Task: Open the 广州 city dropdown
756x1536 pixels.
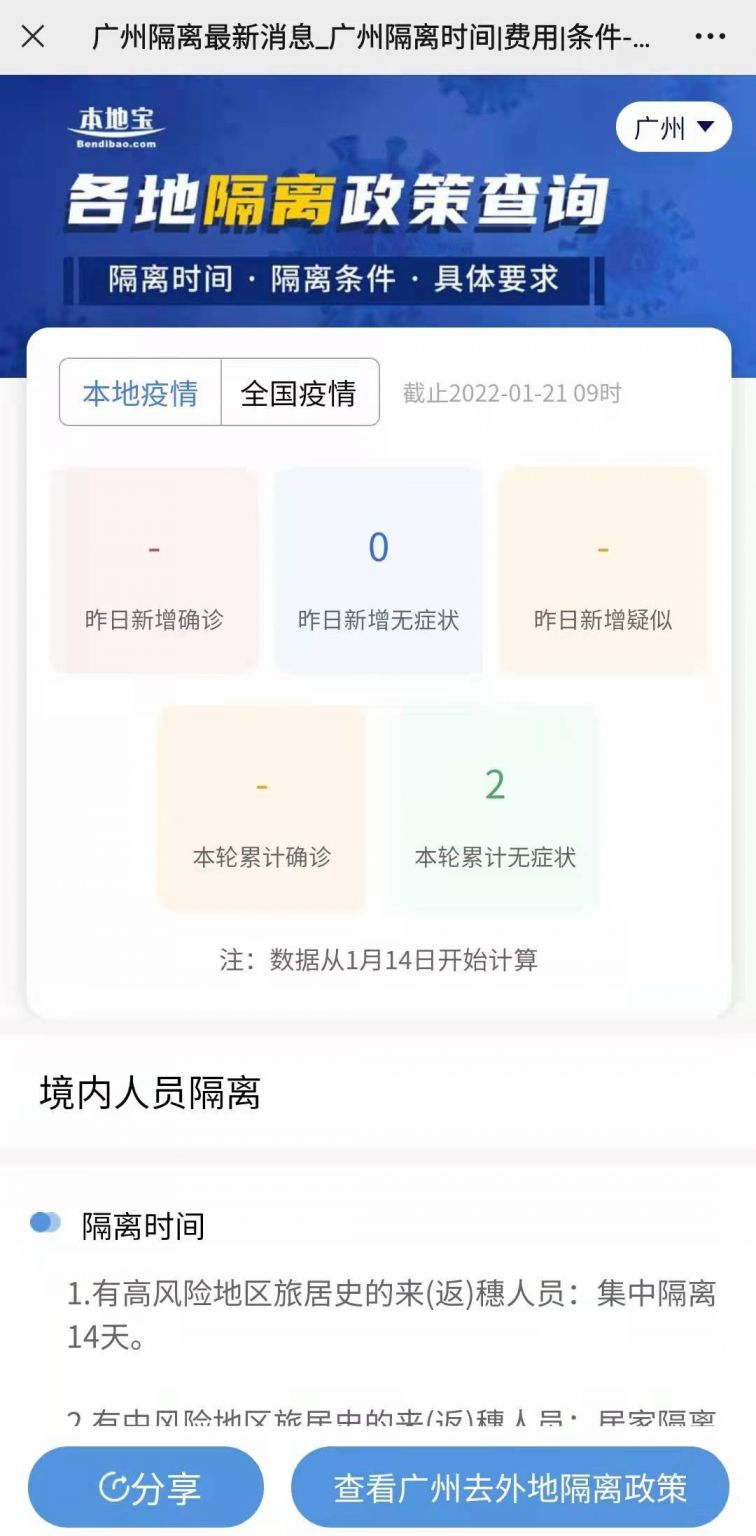Action: [x=674, y=128]
